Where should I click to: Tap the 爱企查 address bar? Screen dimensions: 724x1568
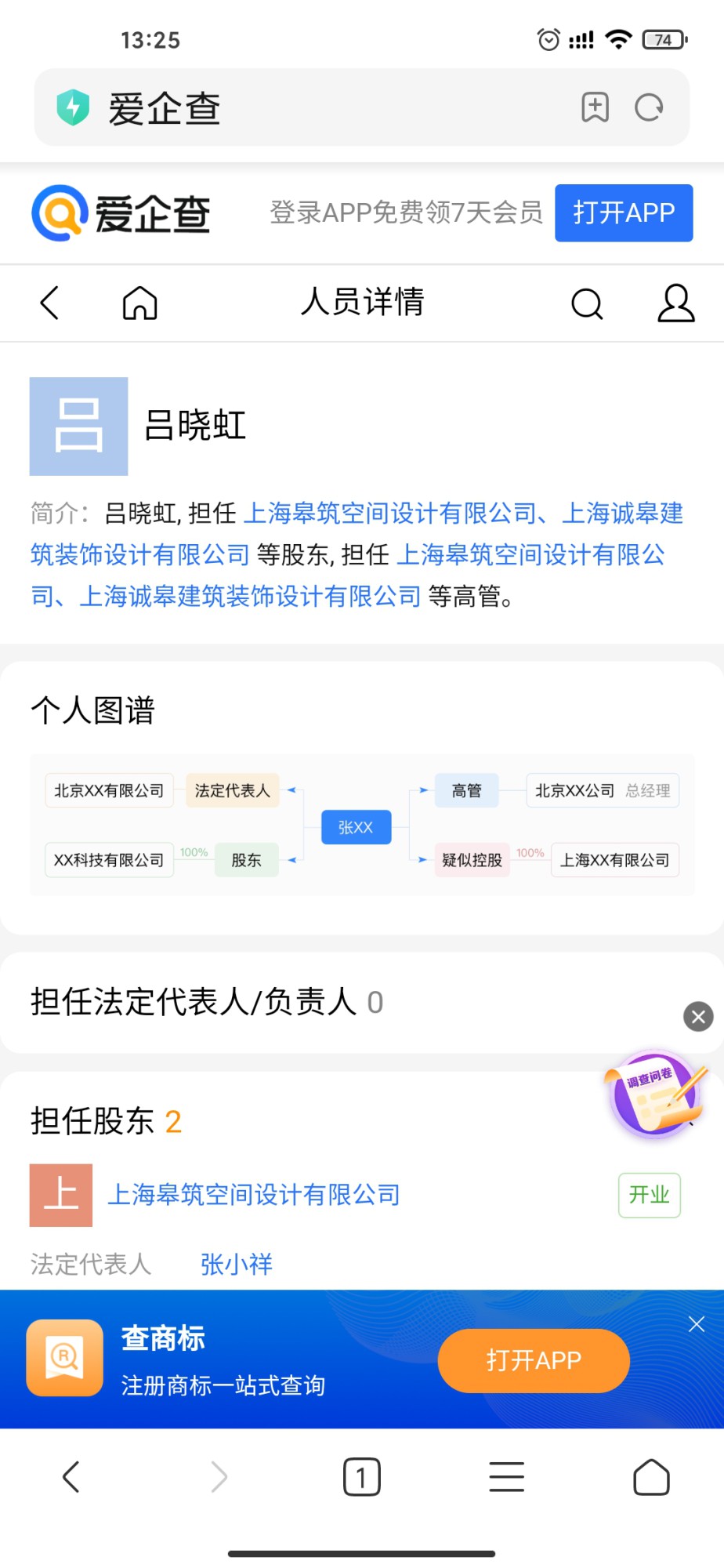pos(313,107)
